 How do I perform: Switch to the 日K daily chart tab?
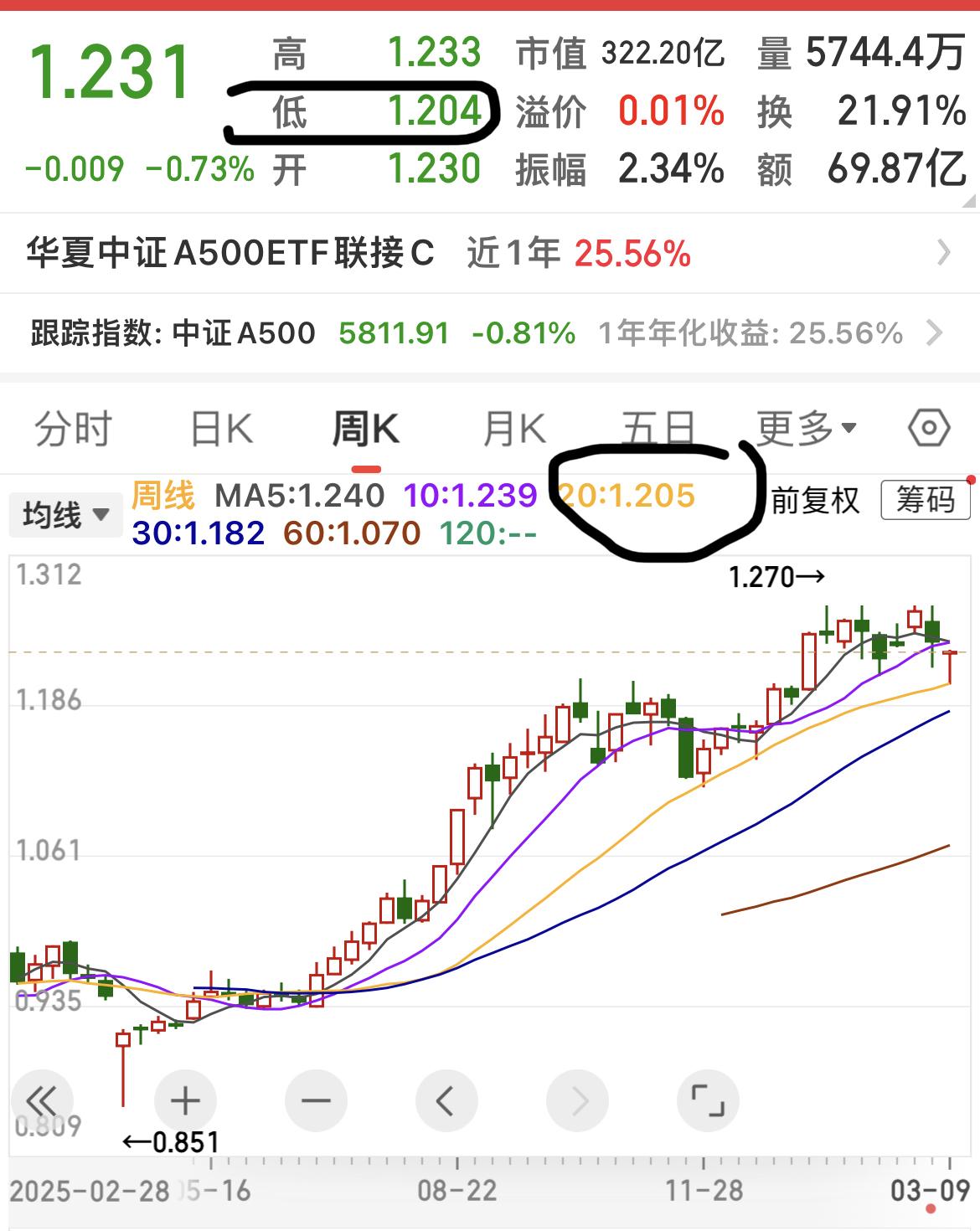click(x=219, y=429)
